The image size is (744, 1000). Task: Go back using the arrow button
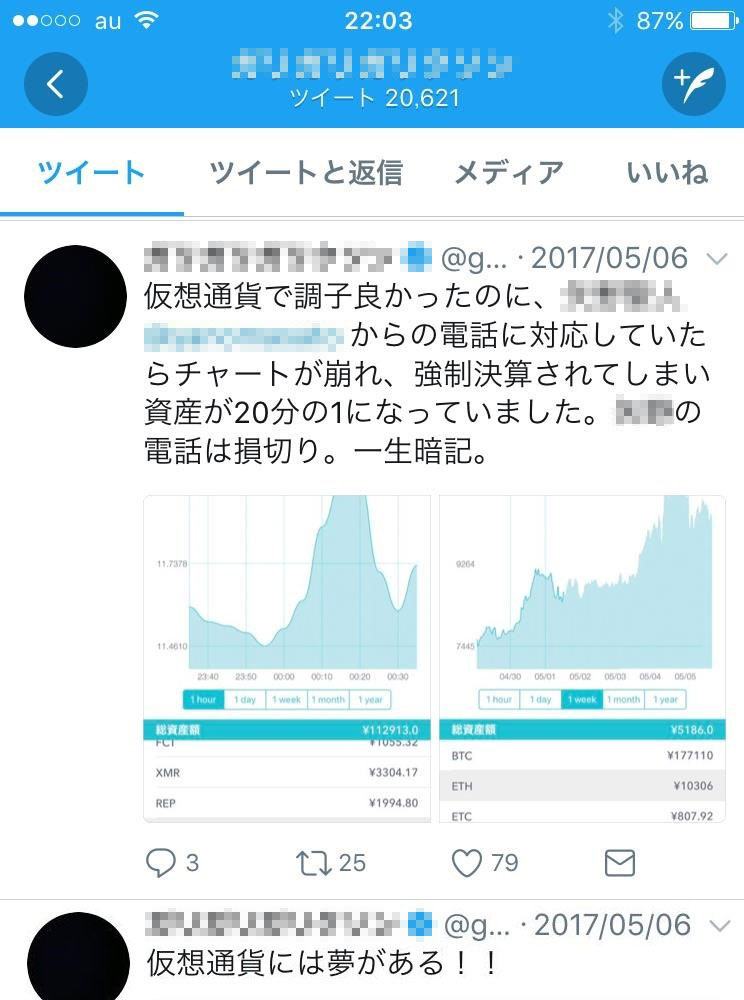point(56,84)
